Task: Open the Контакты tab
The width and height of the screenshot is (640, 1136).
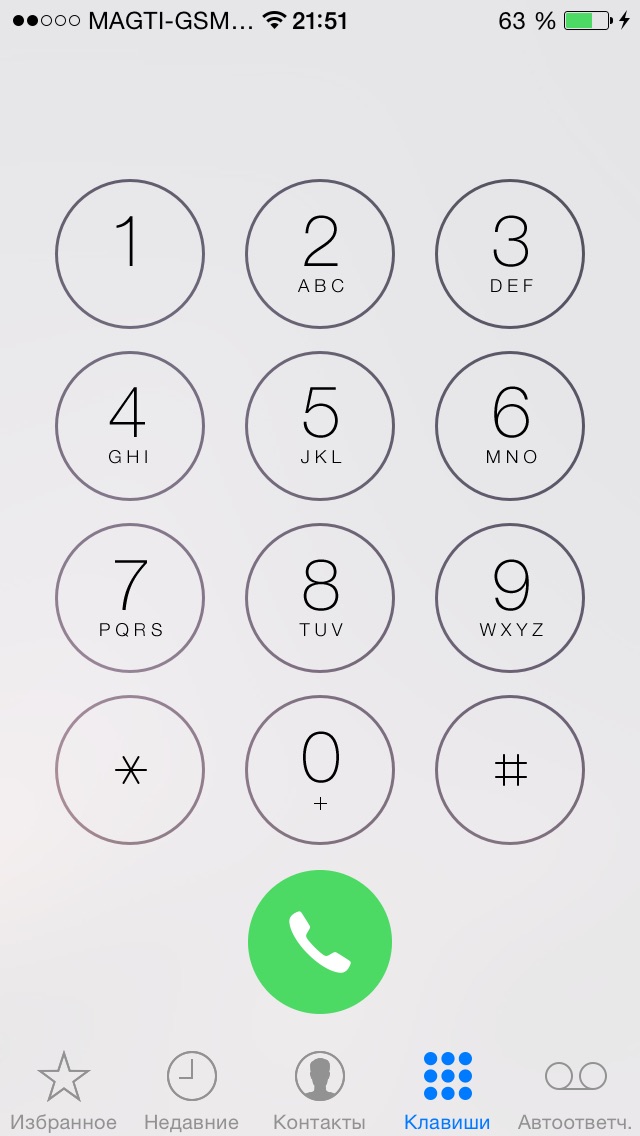Action: pos(320,1090)
